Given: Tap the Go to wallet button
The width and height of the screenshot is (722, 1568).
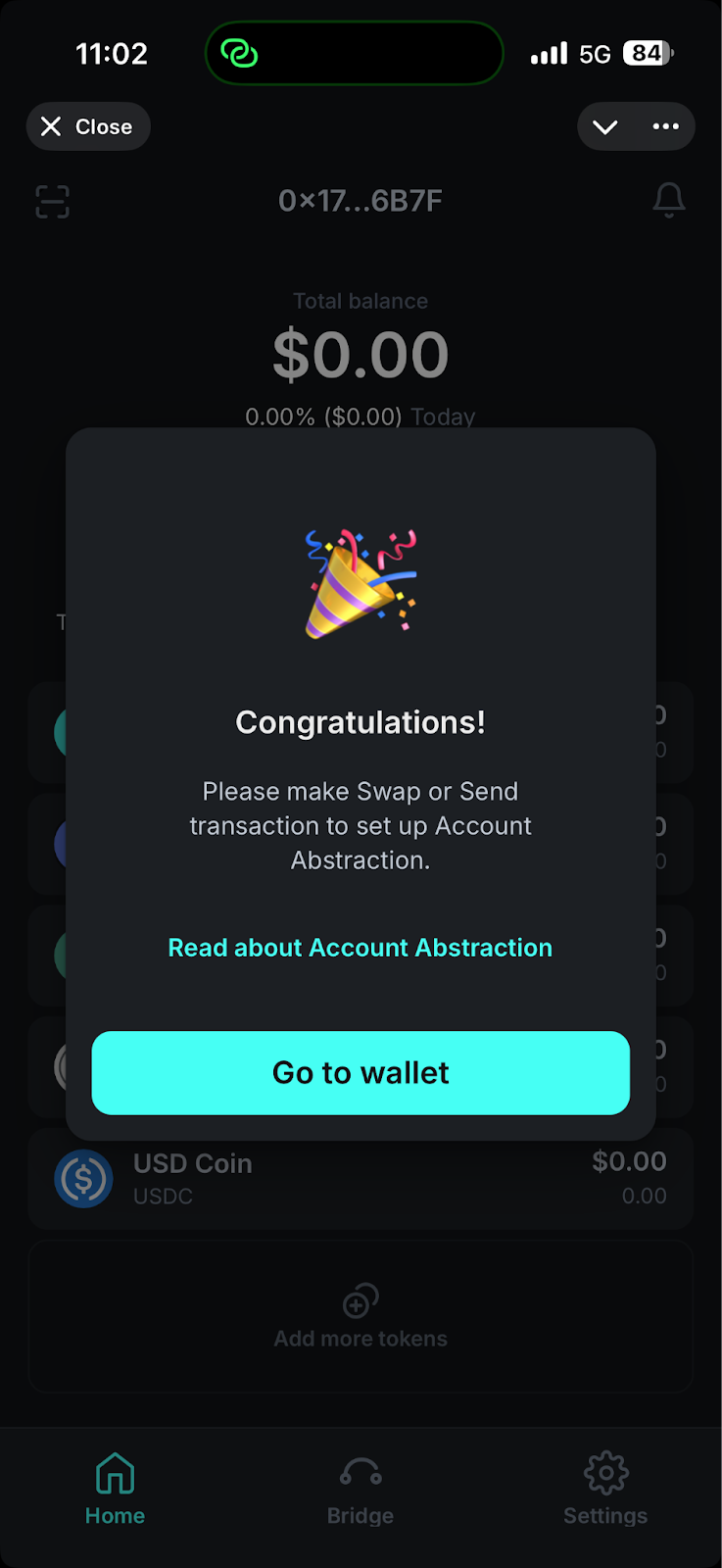Looking at the screenshot, I should pyautogui.click(x=361, y=1072).
